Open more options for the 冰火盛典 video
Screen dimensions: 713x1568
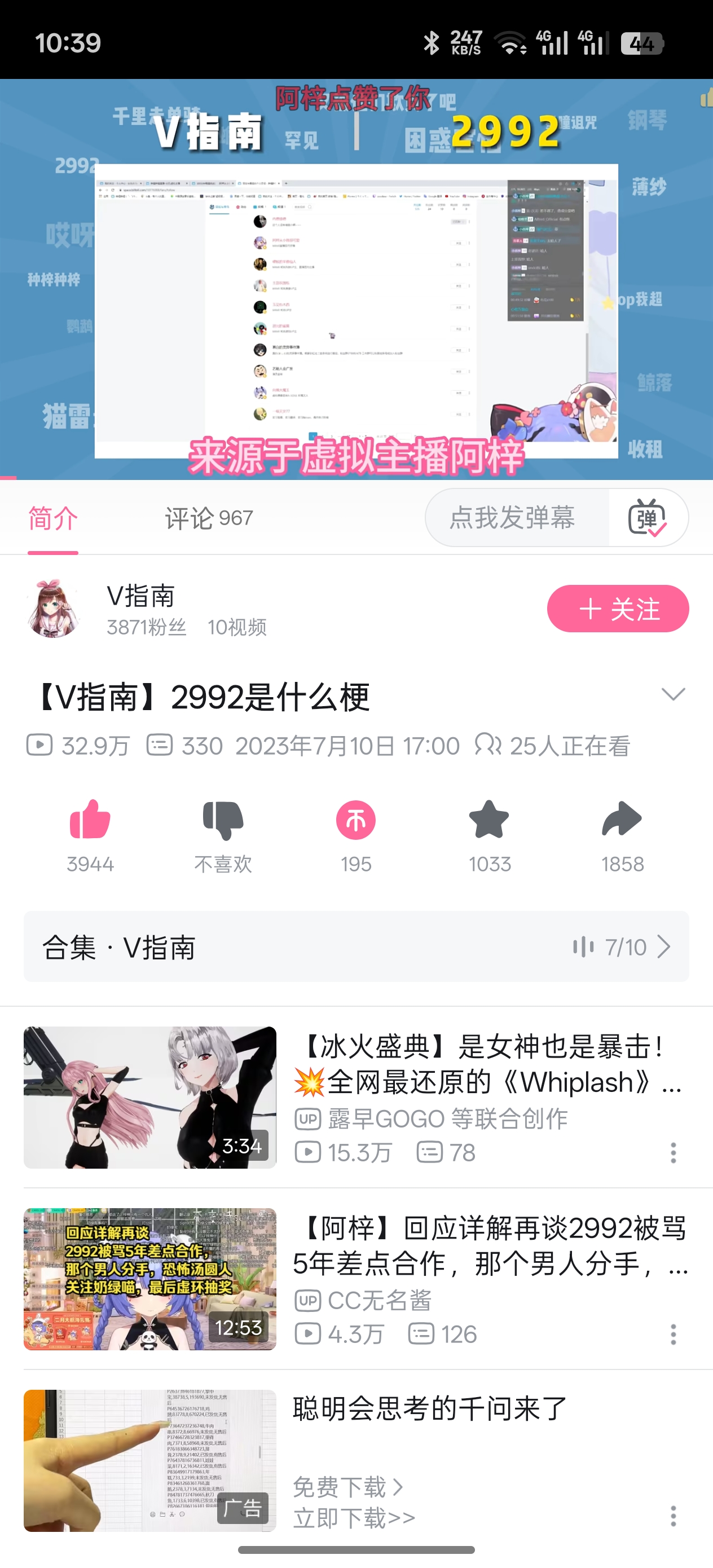click(673, 1153)
